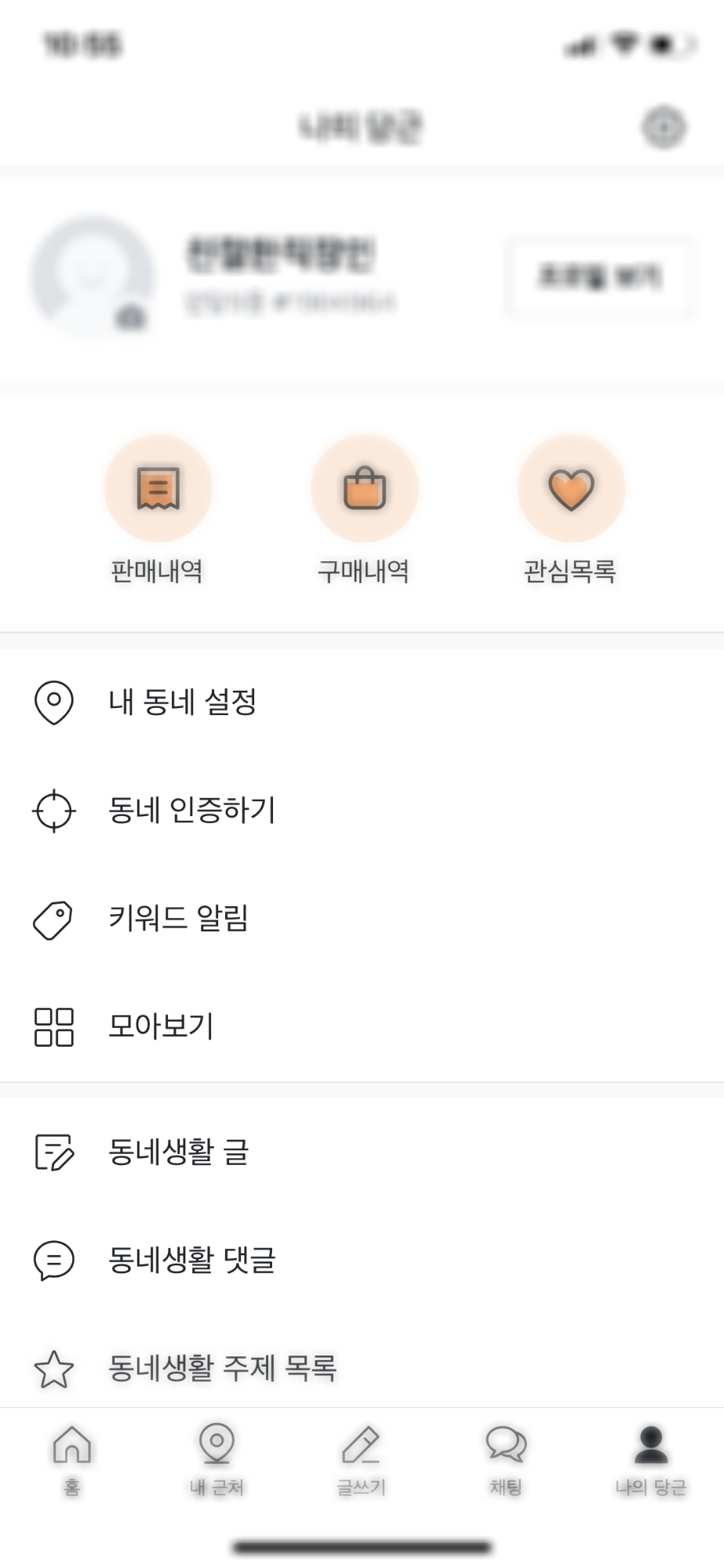The width and height of the screenshot is (724, 1568).
Task: Go to the 글쓰기 tab
Action: (x=362, y=1461)
